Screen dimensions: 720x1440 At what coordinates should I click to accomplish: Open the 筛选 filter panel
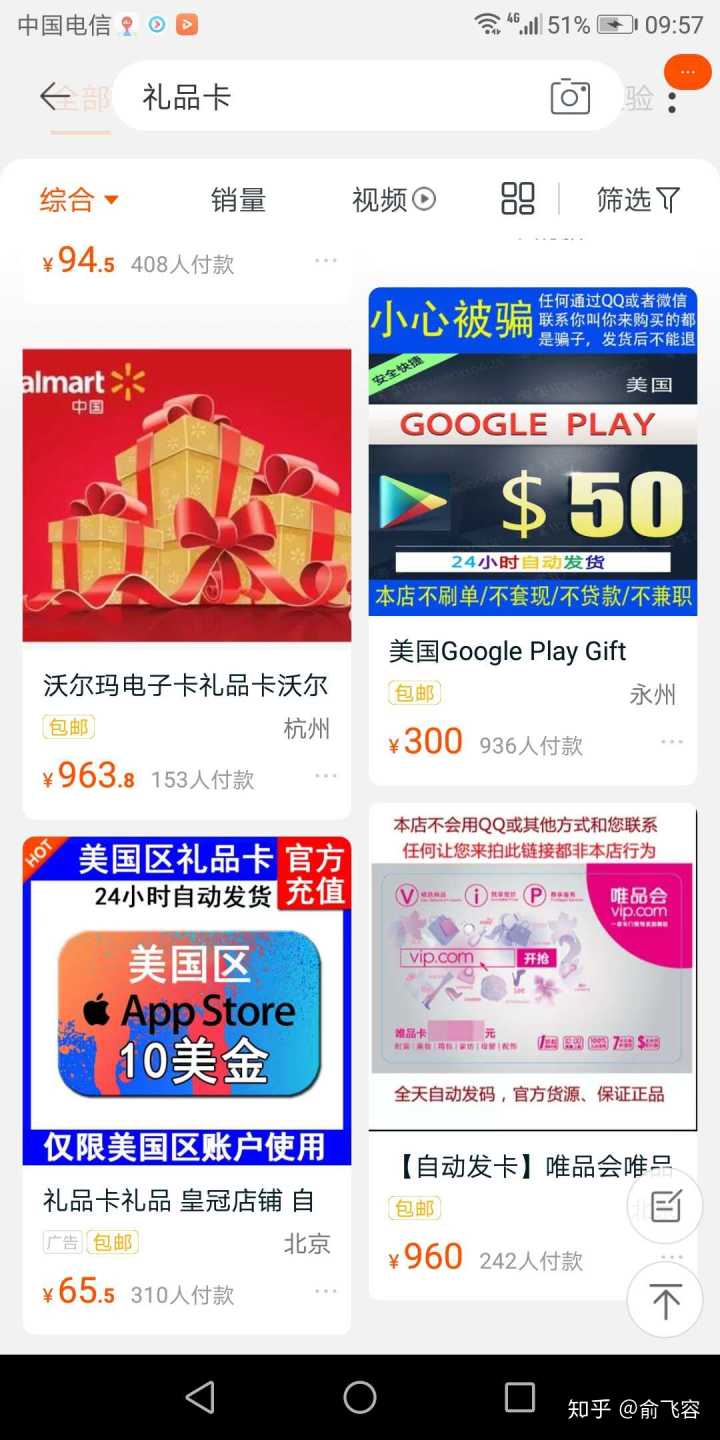click(638, 200)
